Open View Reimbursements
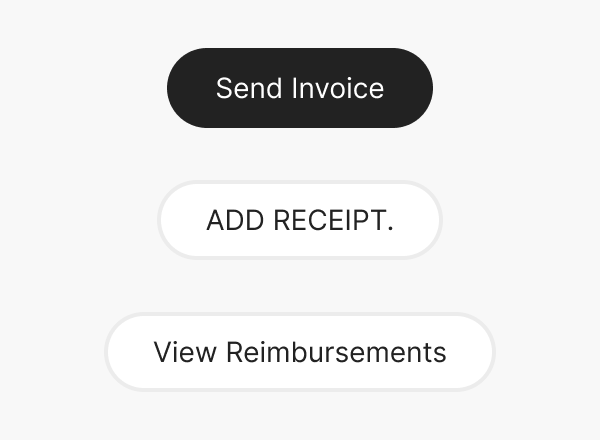600x440 pixels. (300, 352)
